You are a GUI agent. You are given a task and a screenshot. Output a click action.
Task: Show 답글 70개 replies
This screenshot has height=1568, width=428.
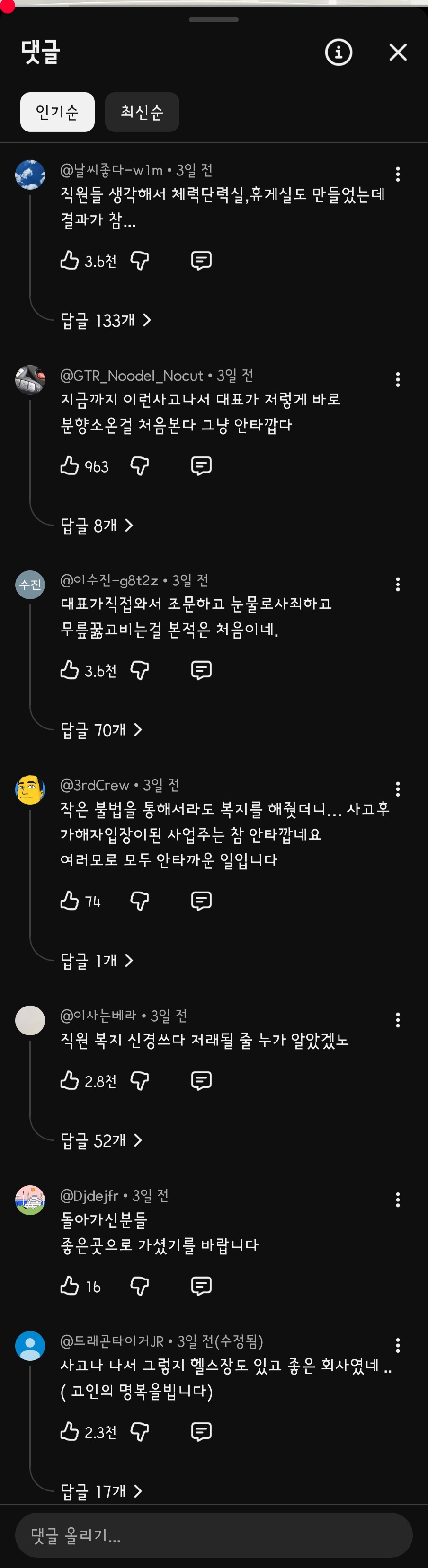[101, 730]
